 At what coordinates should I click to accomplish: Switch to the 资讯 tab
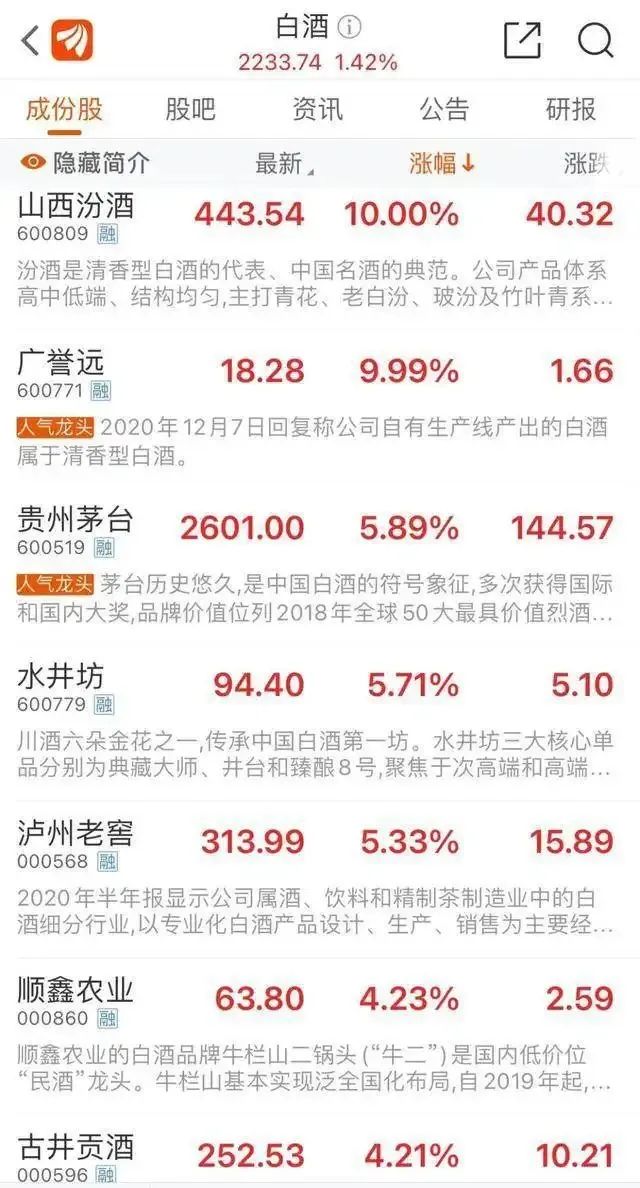[317, 109]
